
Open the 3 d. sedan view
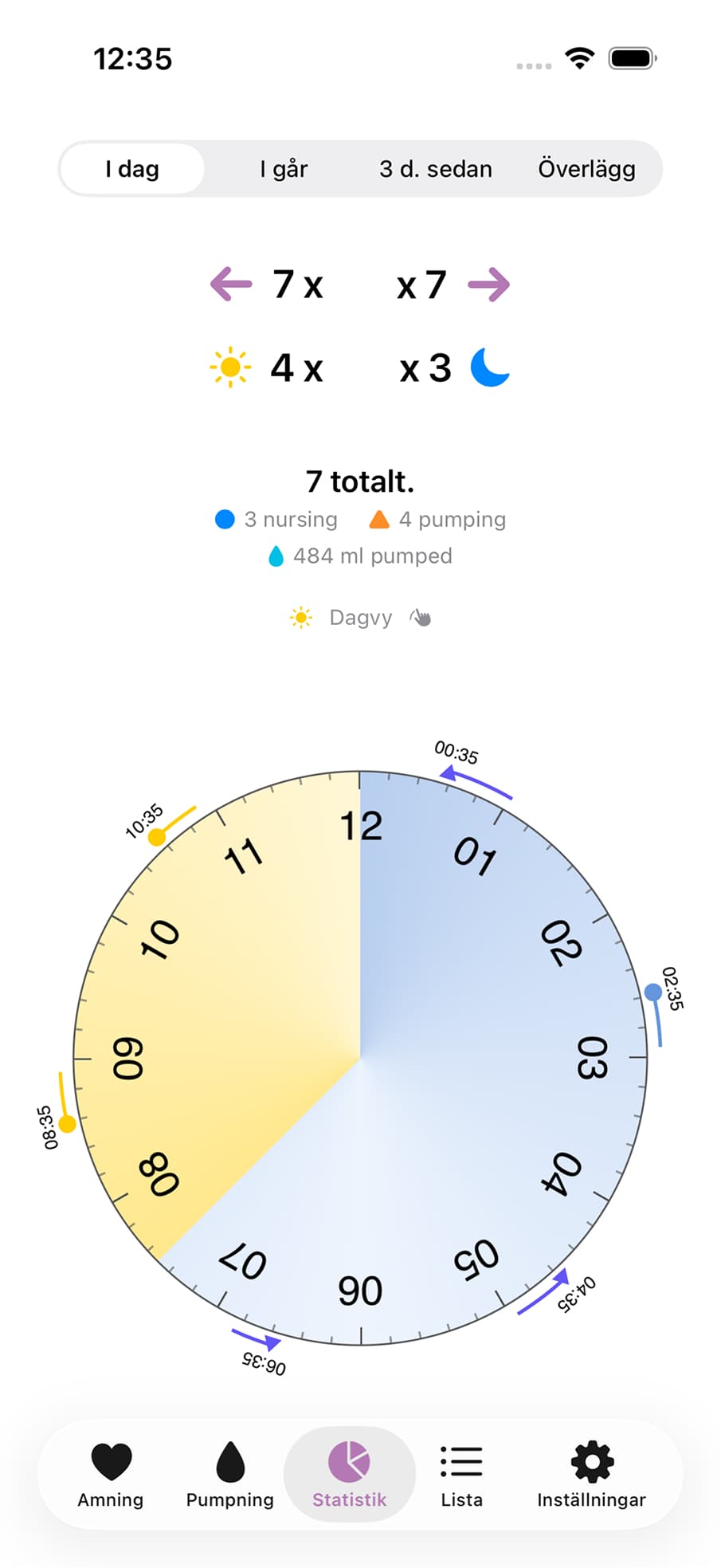pos(436,169)
